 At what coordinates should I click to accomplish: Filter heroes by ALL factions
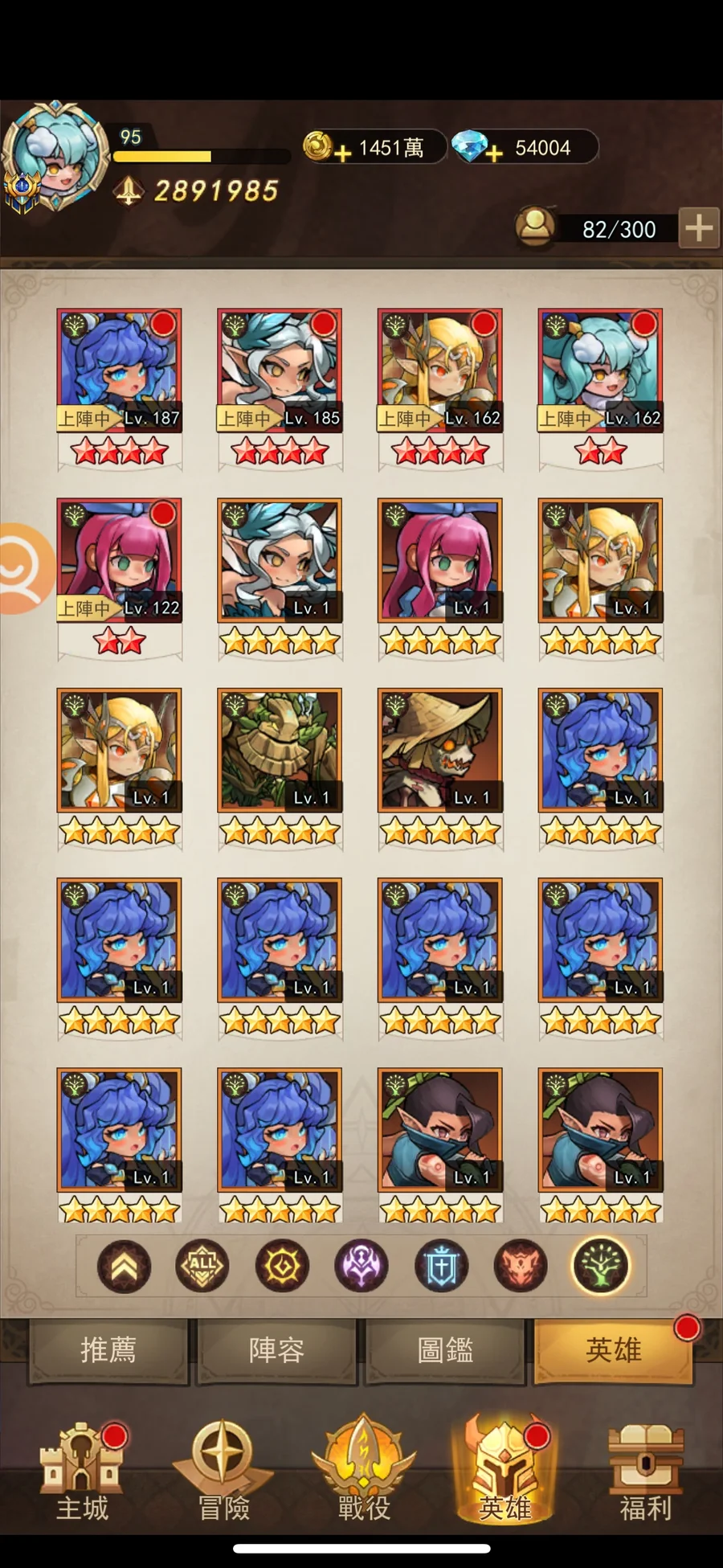pyautogui.click(x=202, y=1267)
